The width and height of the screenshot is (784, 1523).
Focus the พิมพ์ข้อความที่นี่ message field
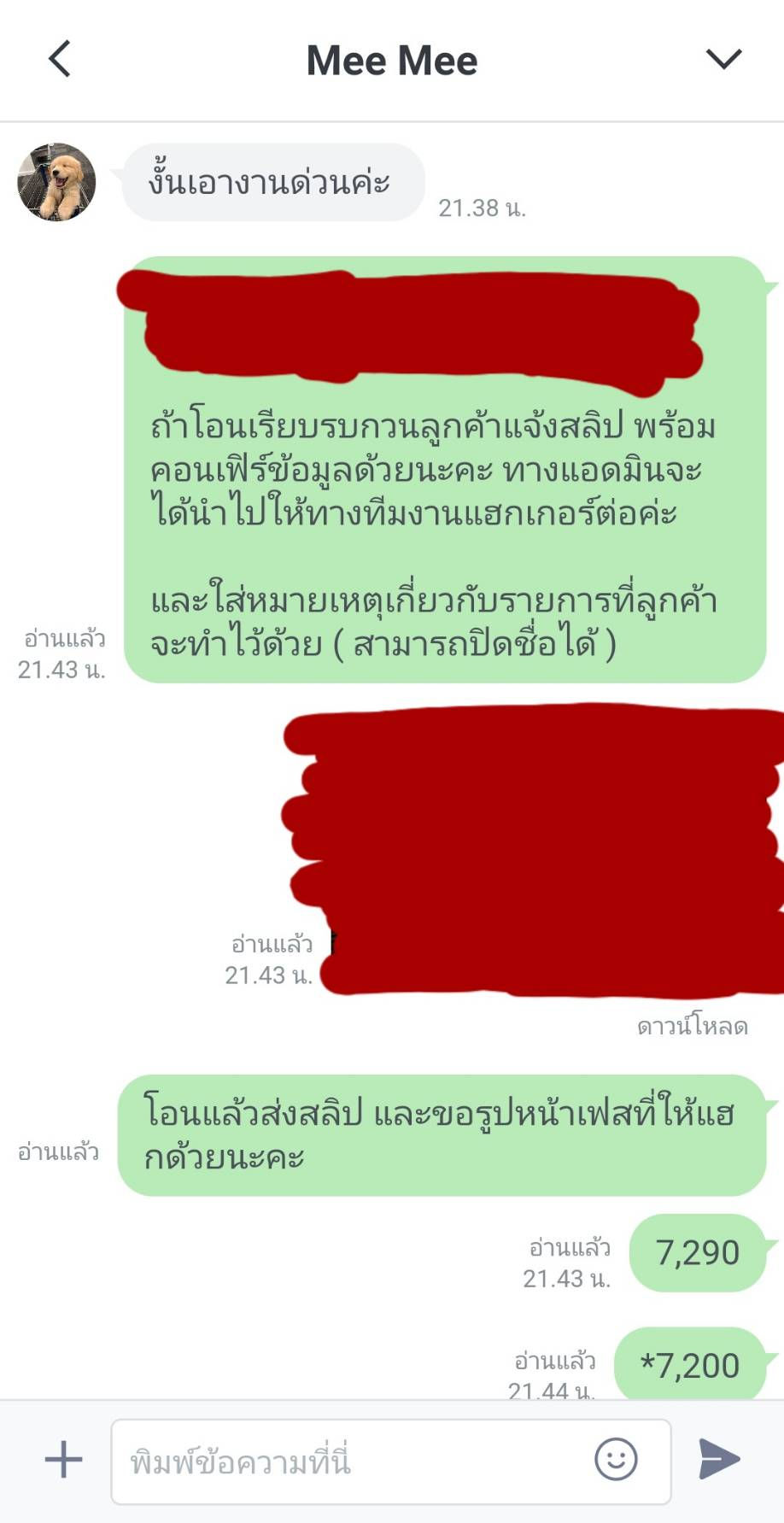(x=350, y=1461)
